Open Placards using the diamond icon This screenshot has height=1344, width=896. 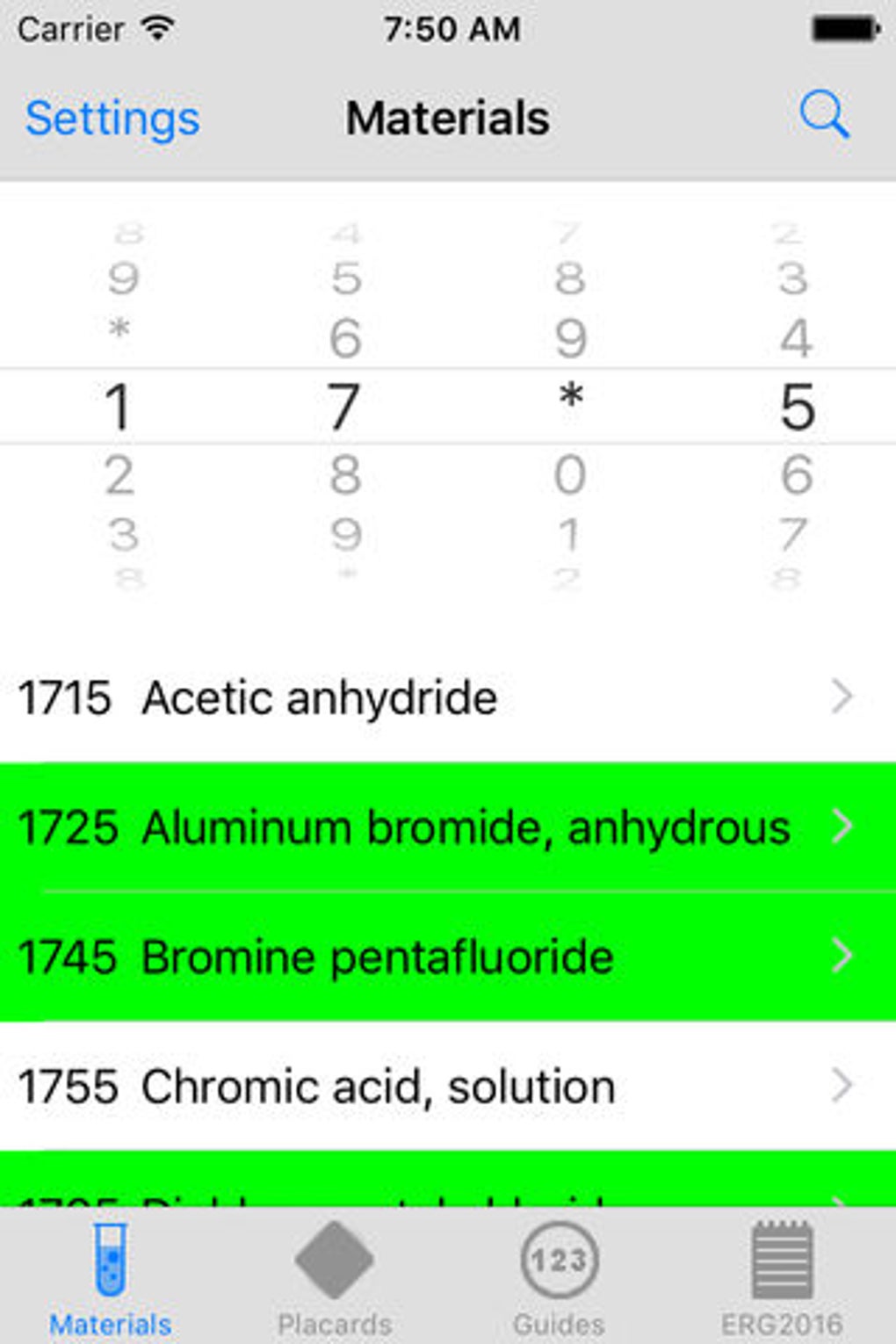[x=334, y=1265]
